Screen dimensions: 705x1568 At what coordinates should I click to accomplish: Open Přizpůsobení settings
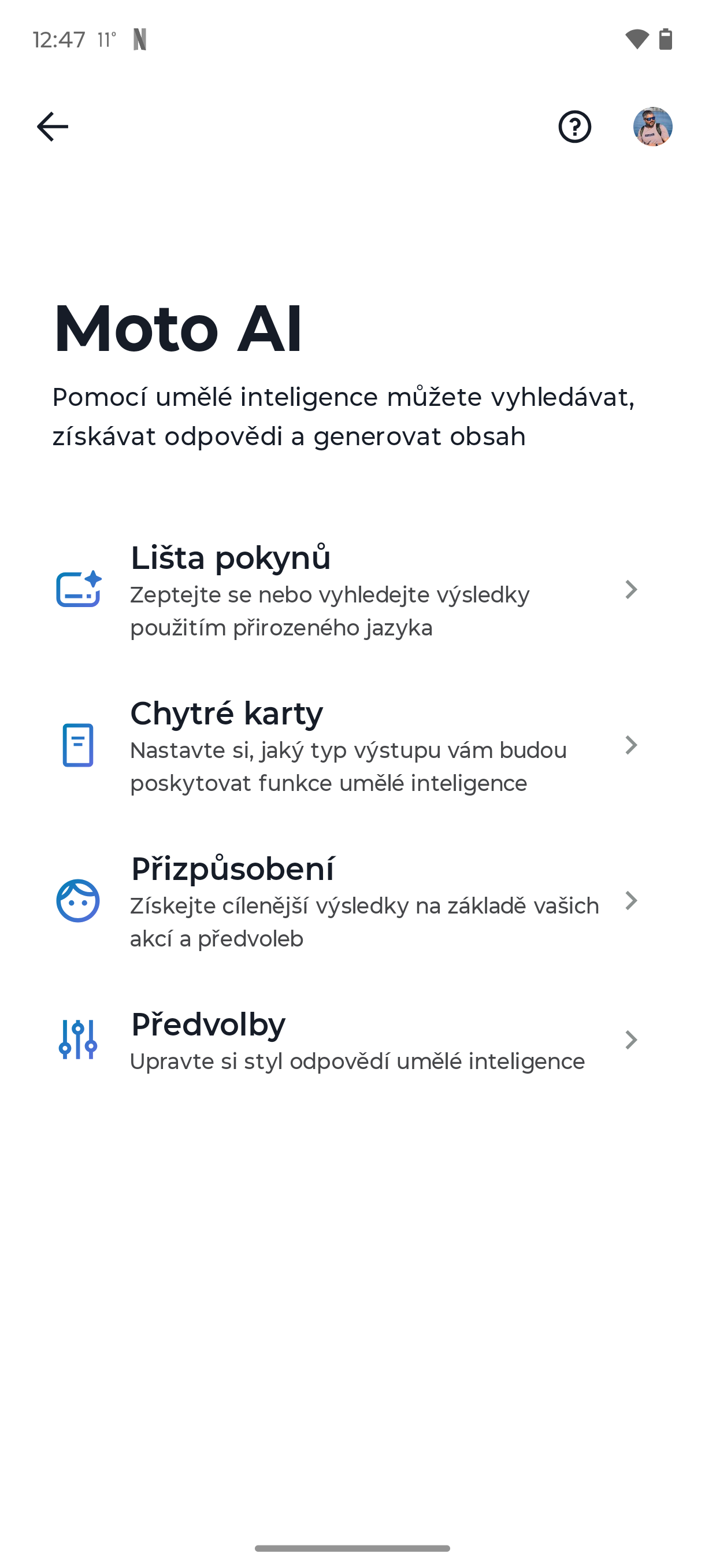click(351, 901)
